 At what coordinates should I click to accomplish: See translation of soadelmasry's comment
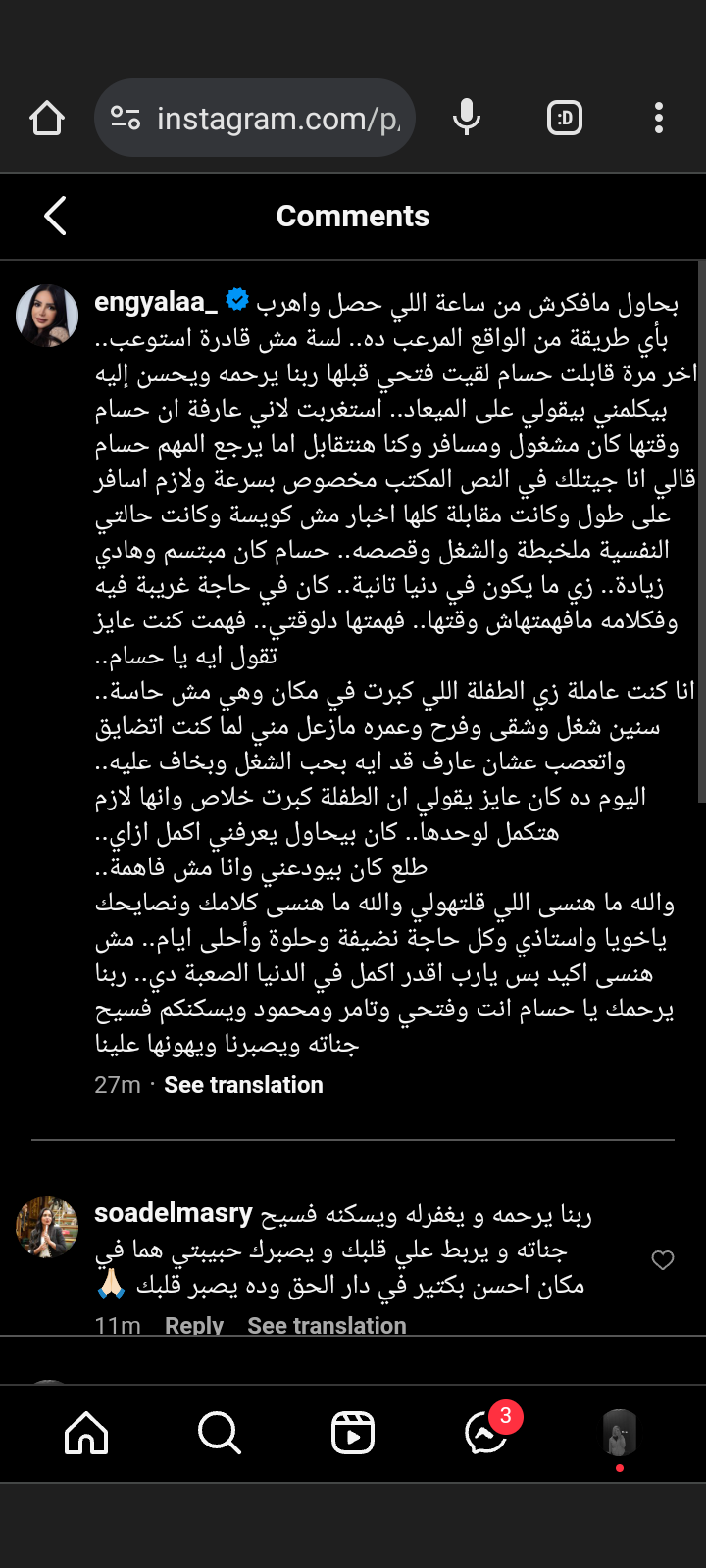327,1325
